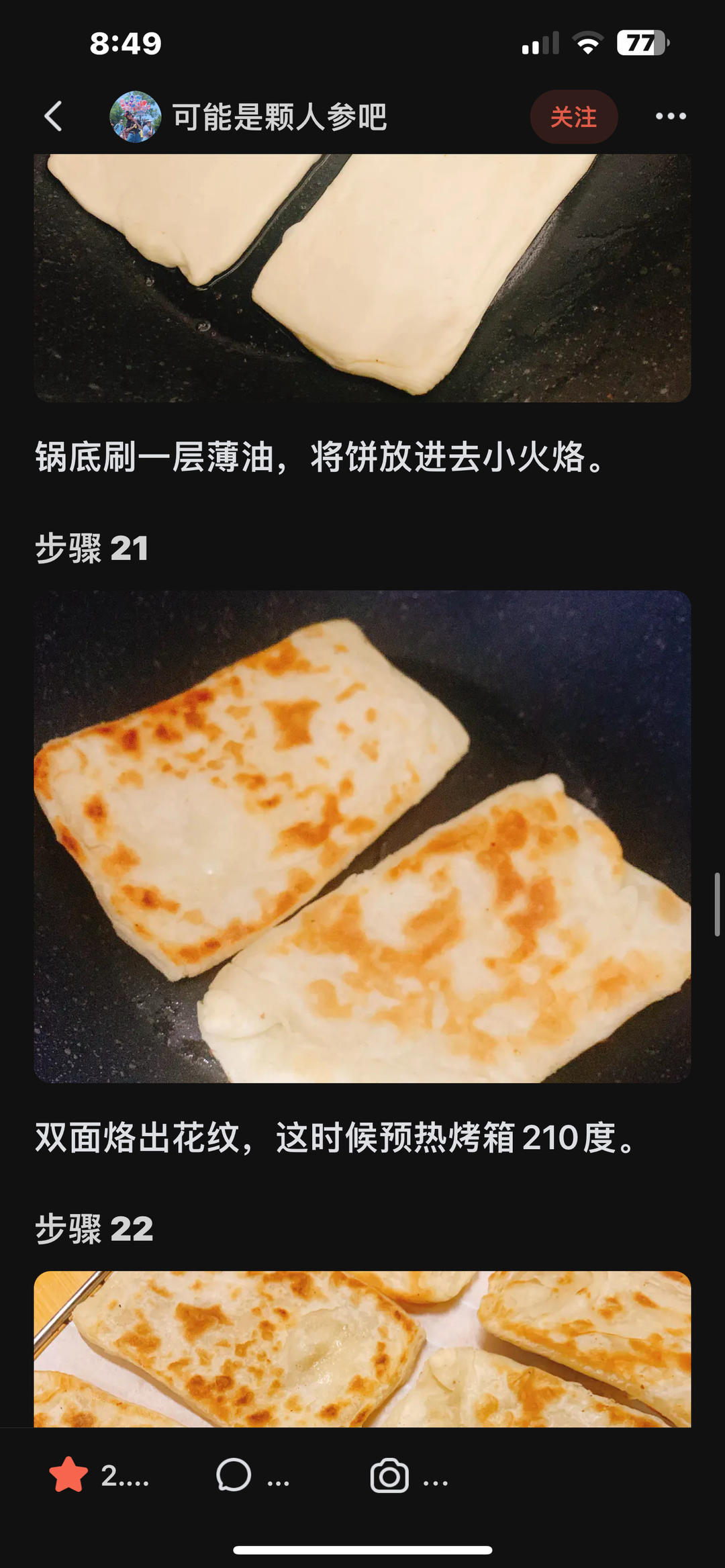725x1568 pixels.
Task: Open the three-dot overflow menu
Action: (x=670, y=117)
